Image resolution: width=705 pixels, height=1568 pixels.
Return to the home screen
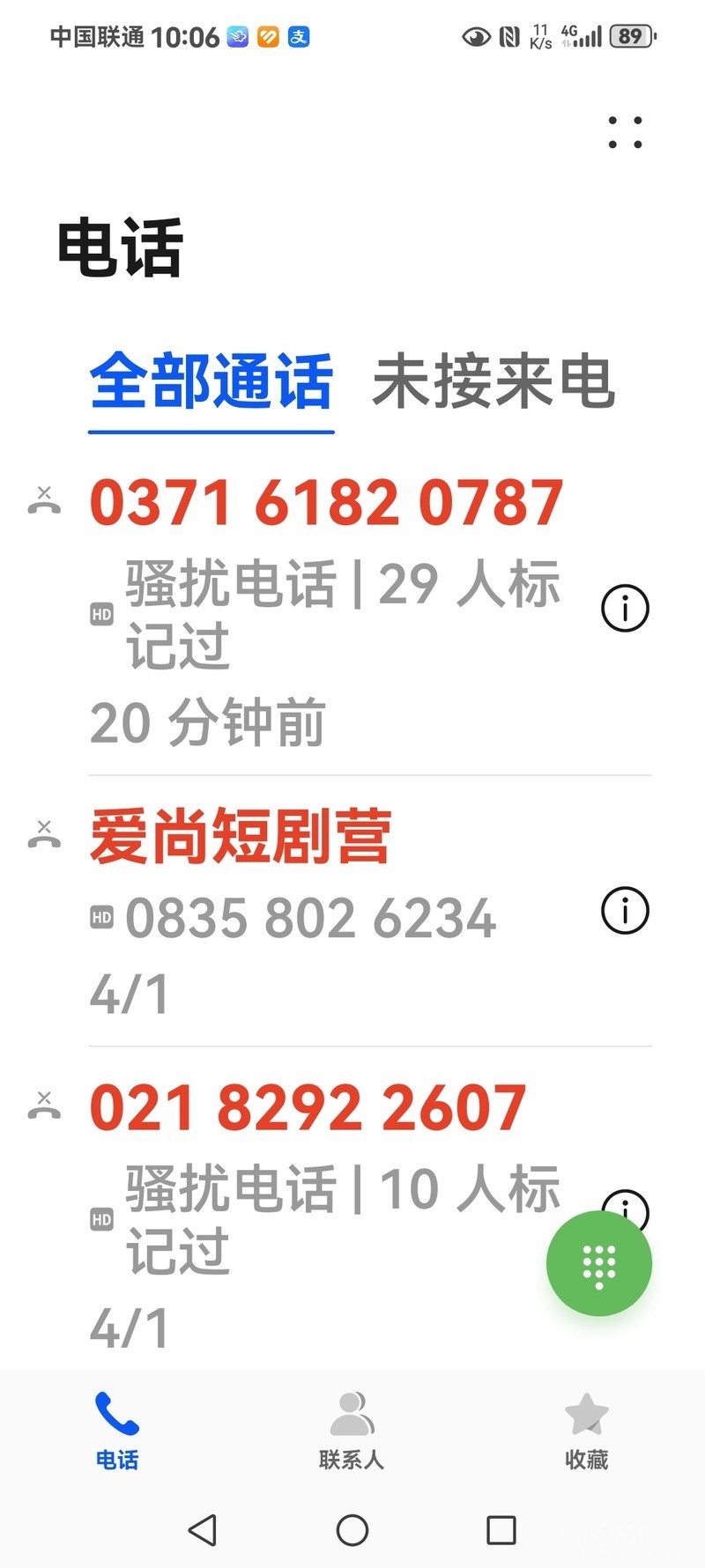pos(352,1530)
